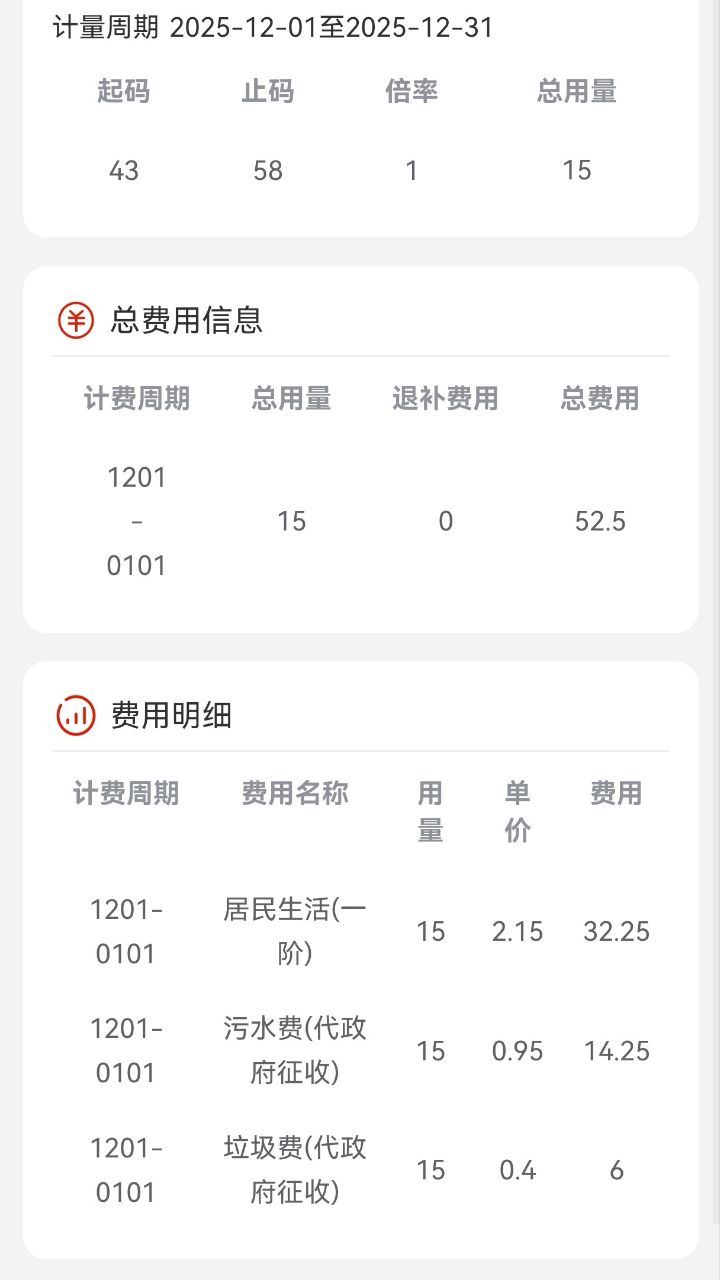
Task: Click the meter reading 43 under 起码
Action: (x=124, y=170)
